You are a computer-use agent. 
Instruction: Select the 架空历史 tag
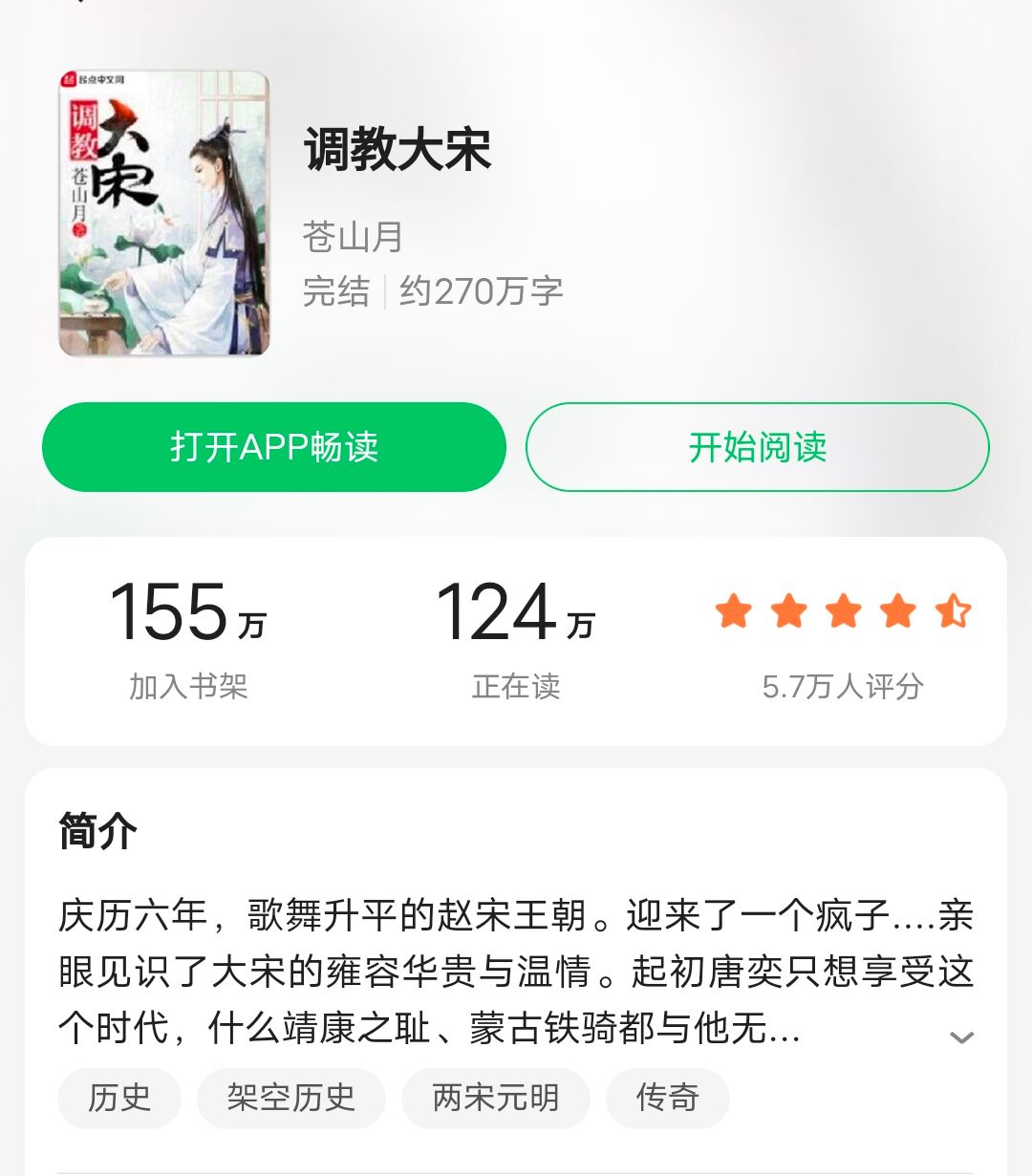[x=290, y=1098]
